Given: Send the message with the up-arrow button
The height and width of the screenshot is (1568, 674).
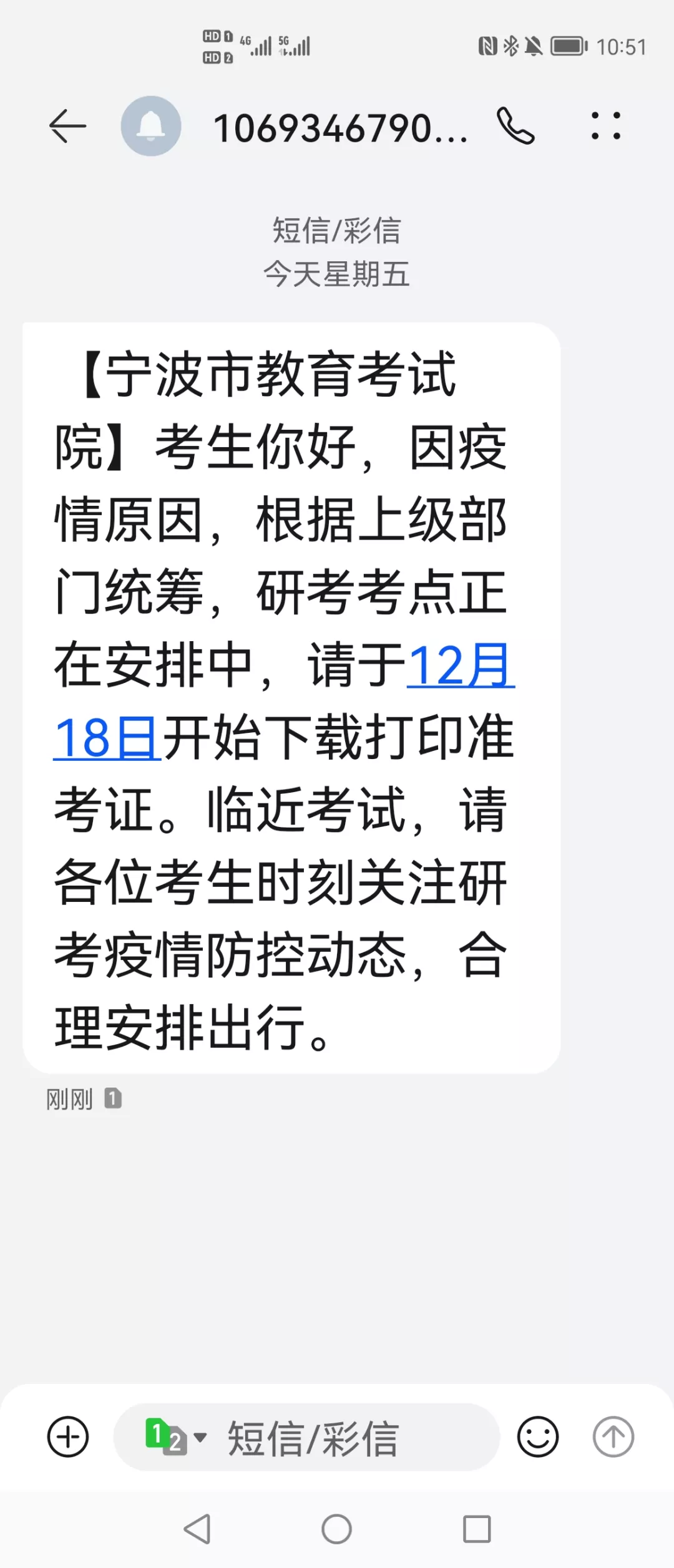Looking at the screenshot, I should [x=613, y=1437].
